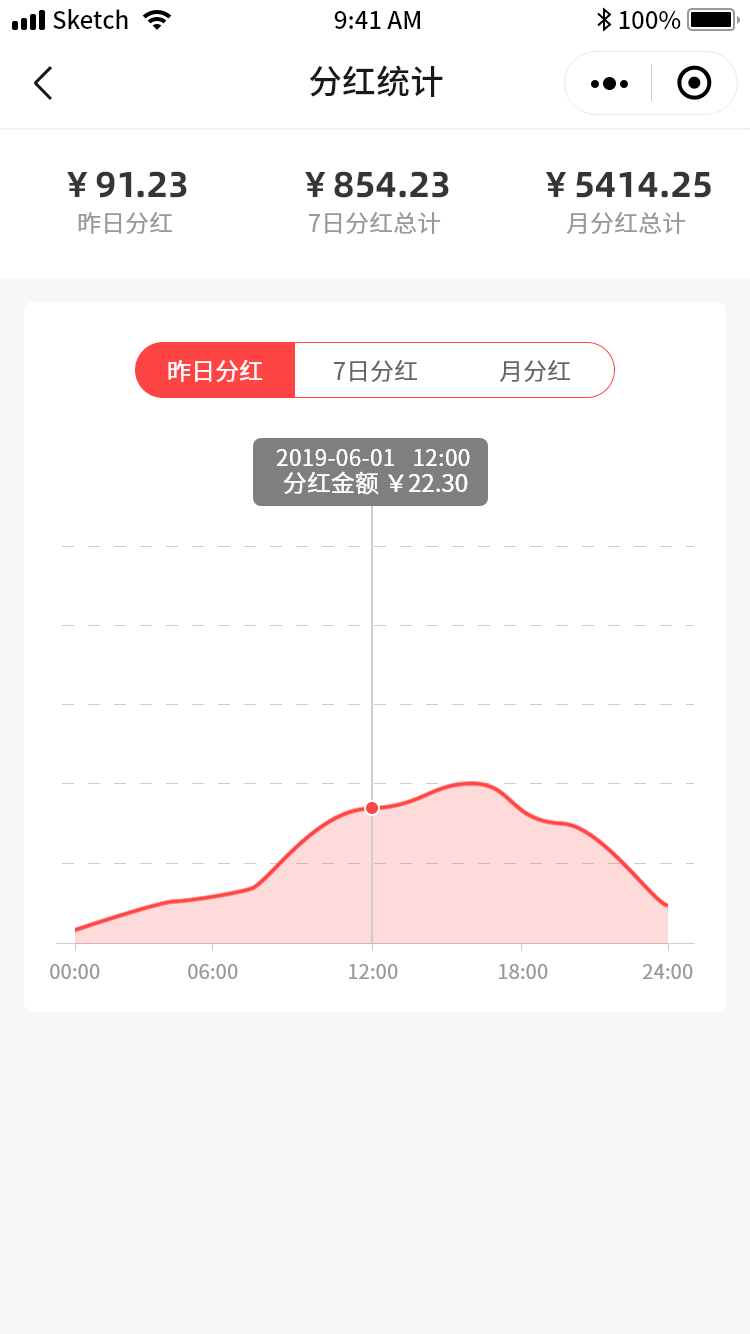Select the 昨日分红 chart tab

tap(215, 371)
